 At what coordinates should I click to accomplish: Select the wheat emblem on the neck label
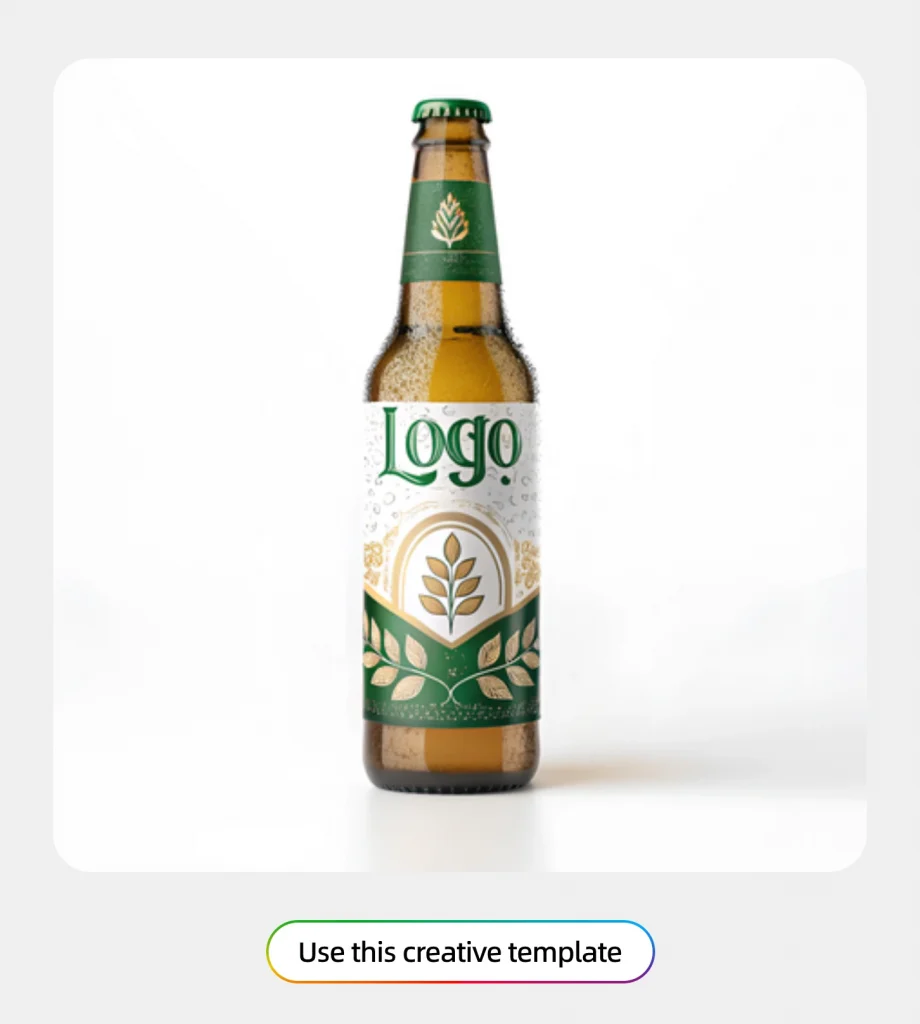(x=452, y=220)
